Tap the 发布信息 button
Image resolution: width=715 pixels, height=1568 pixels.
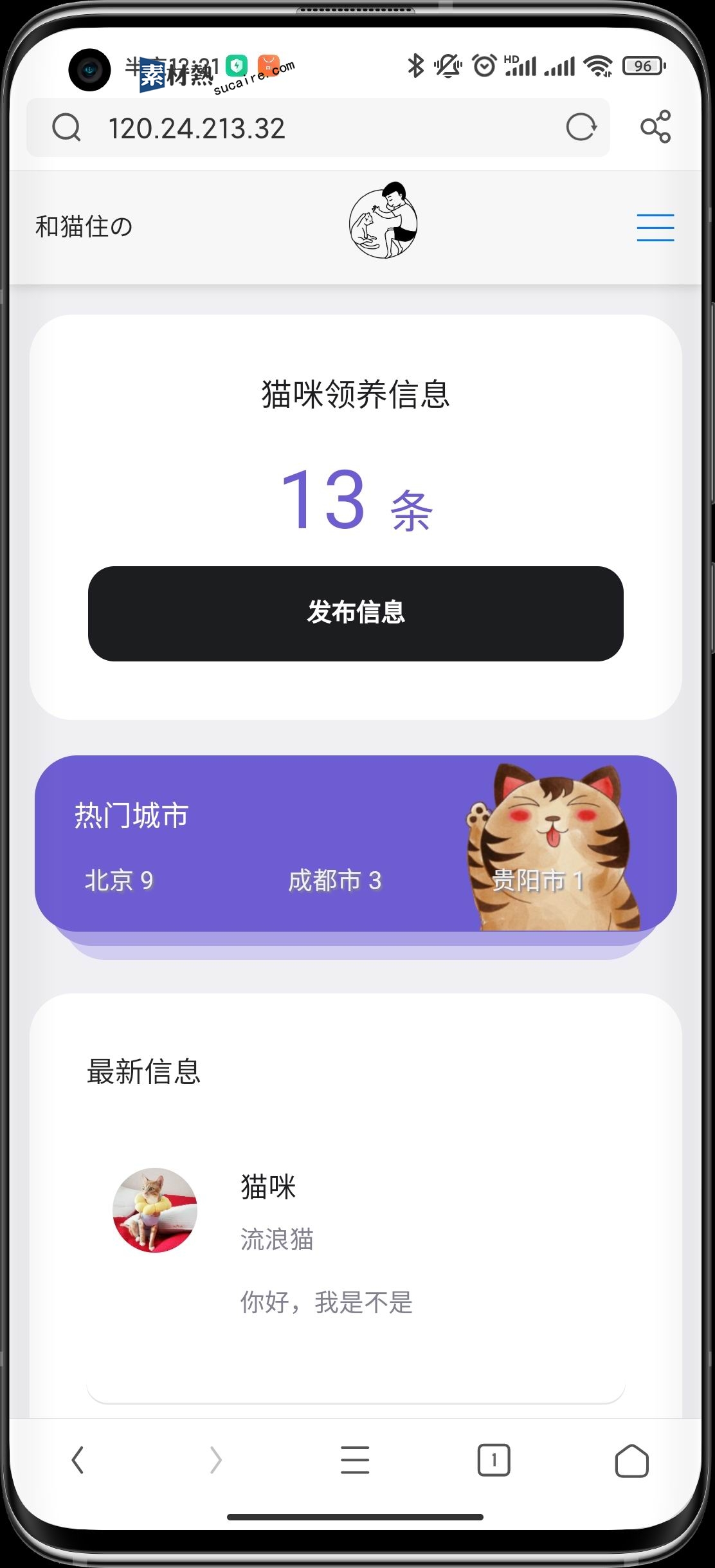pos(356,613)
